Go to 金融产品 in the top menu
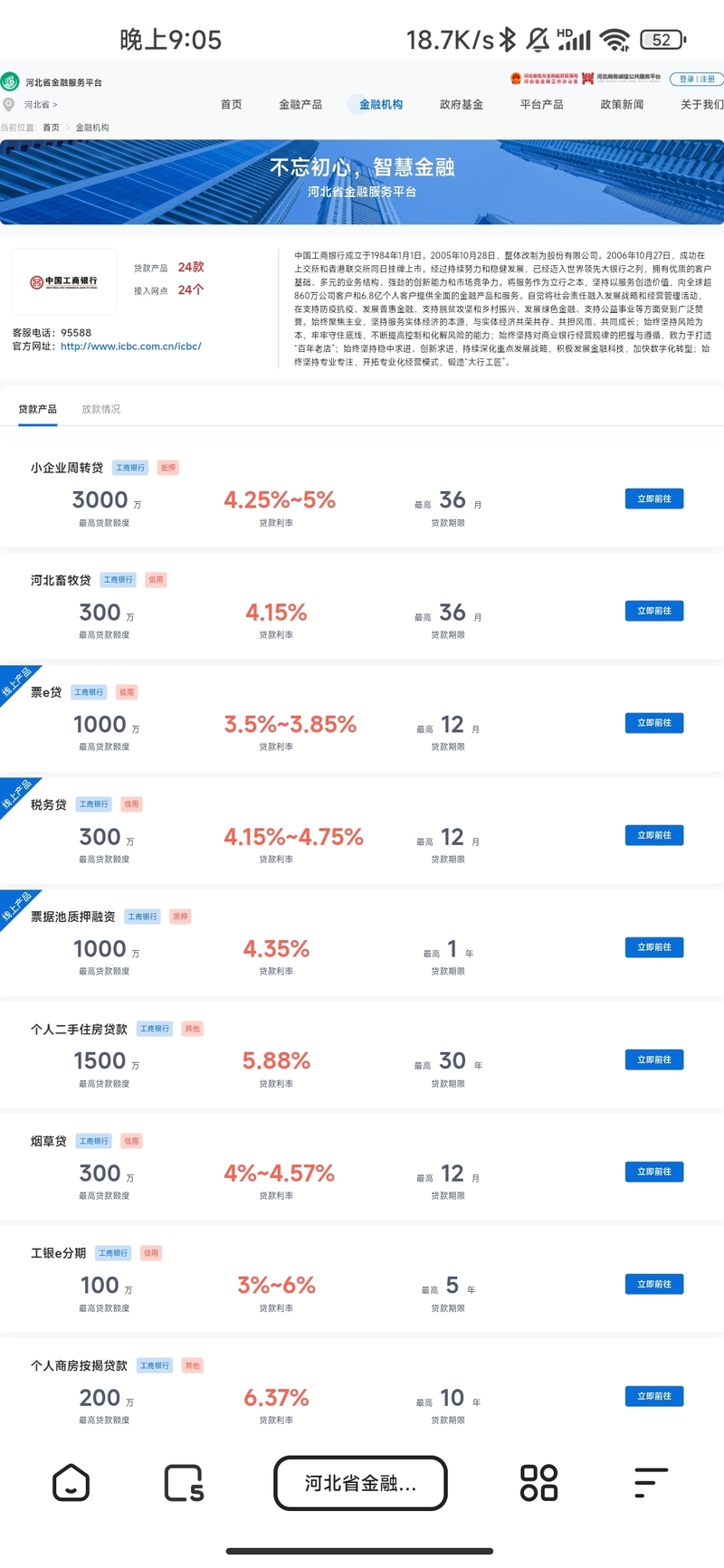Viewport: 724px width, 1568px height. click(x=300, y=105)
